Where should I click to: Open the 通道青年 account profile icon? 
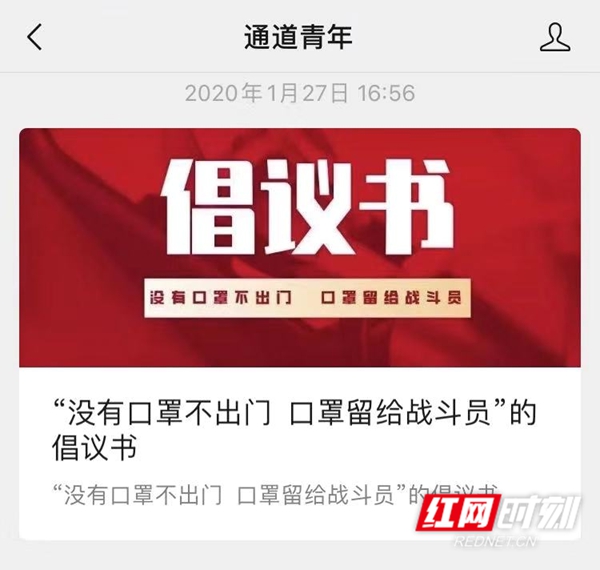[556, 38]
